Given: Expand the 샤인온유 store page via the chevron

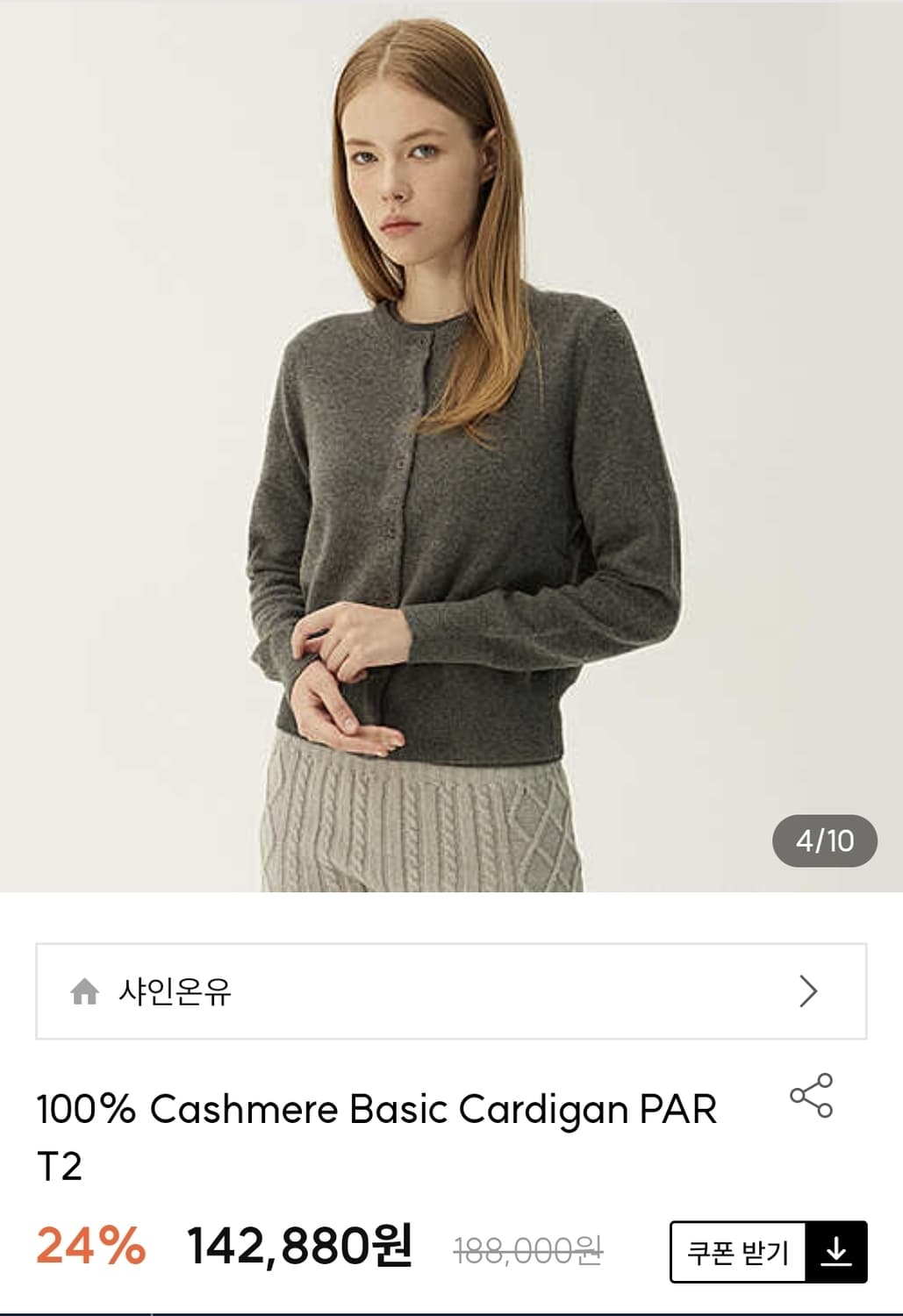Looking at the screenshot, I should [806, 992].
